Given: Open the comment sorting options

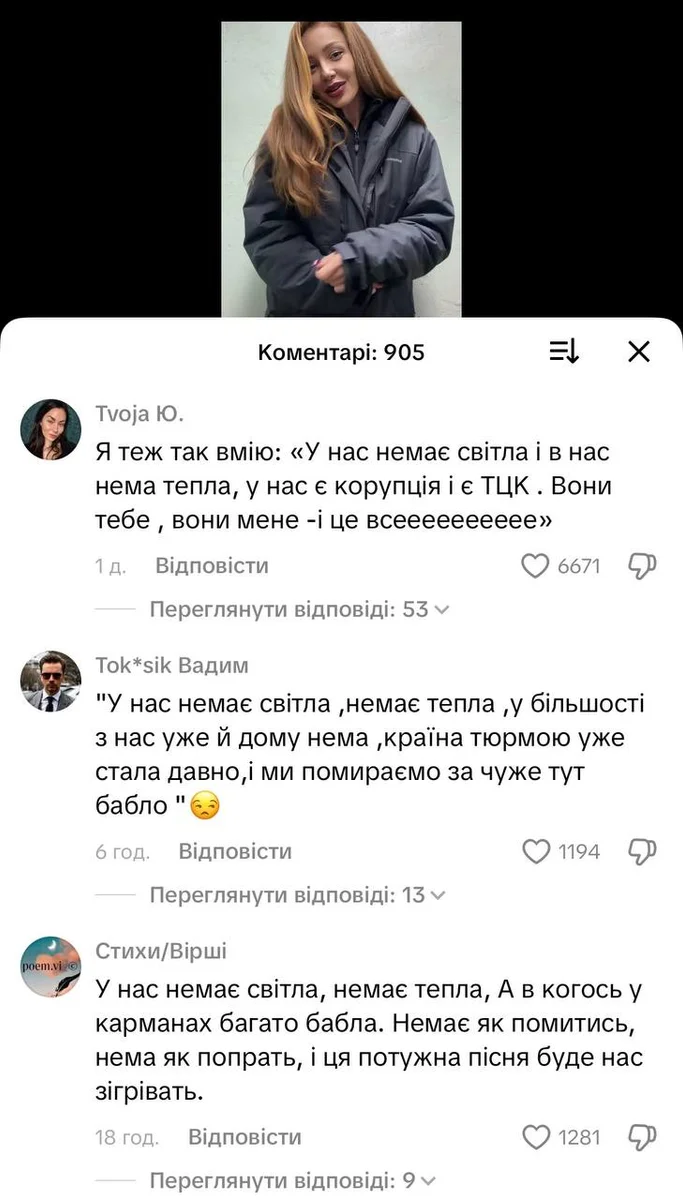Looking at the screenshot, I should pyautogui.click(x=564, y=351).
